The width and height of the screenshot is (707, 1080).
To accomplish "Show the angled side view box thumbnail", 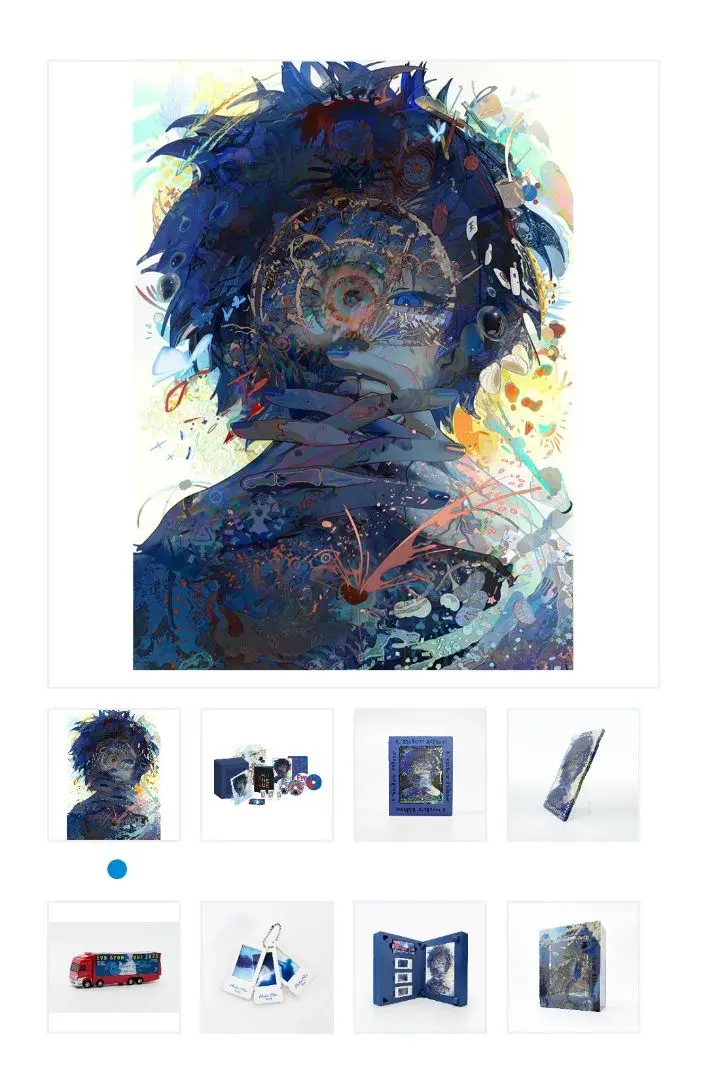I will (x=573, y=775).
